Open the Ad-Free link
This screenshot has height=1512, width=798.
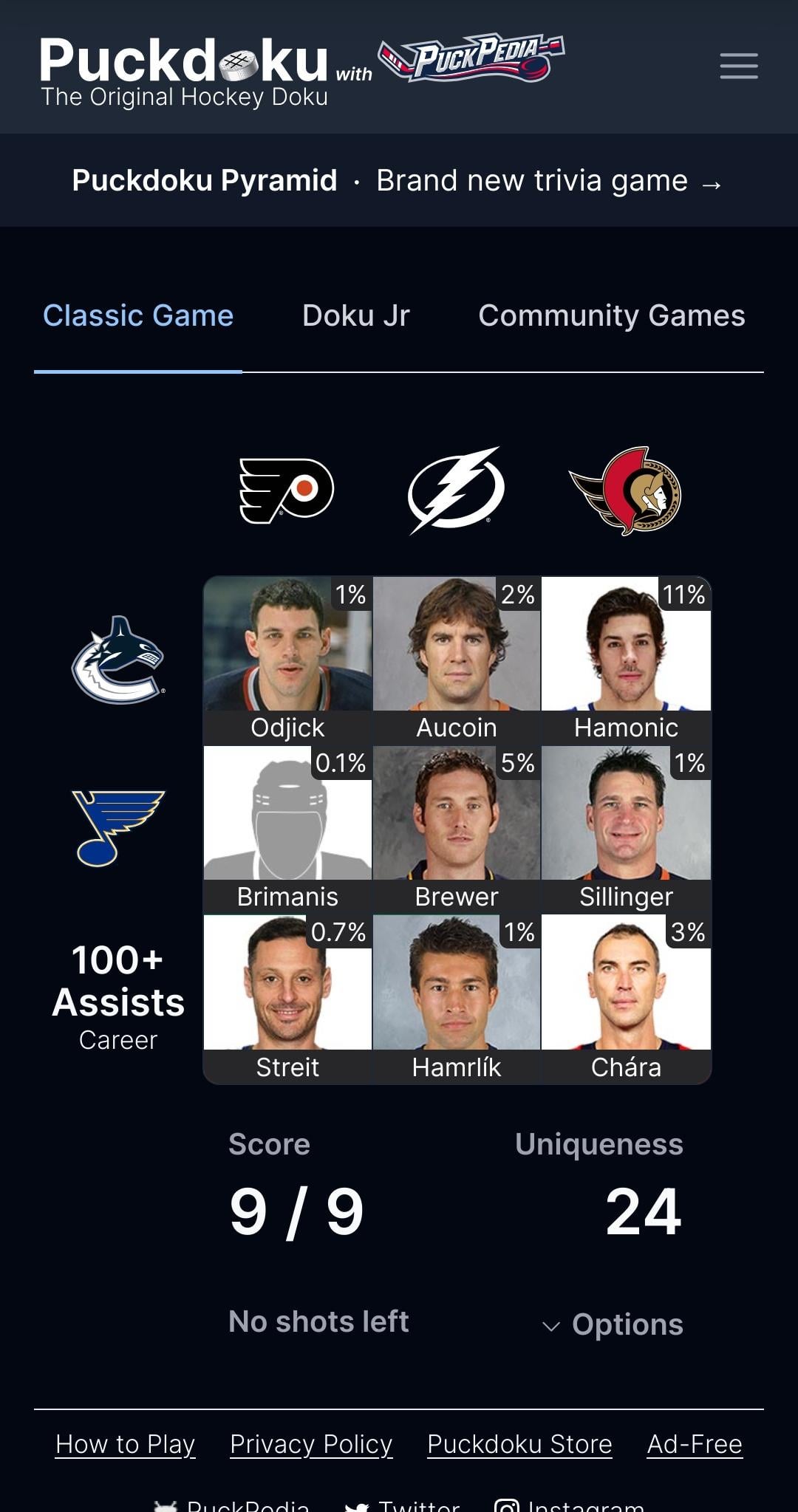tap(695, 1444)
